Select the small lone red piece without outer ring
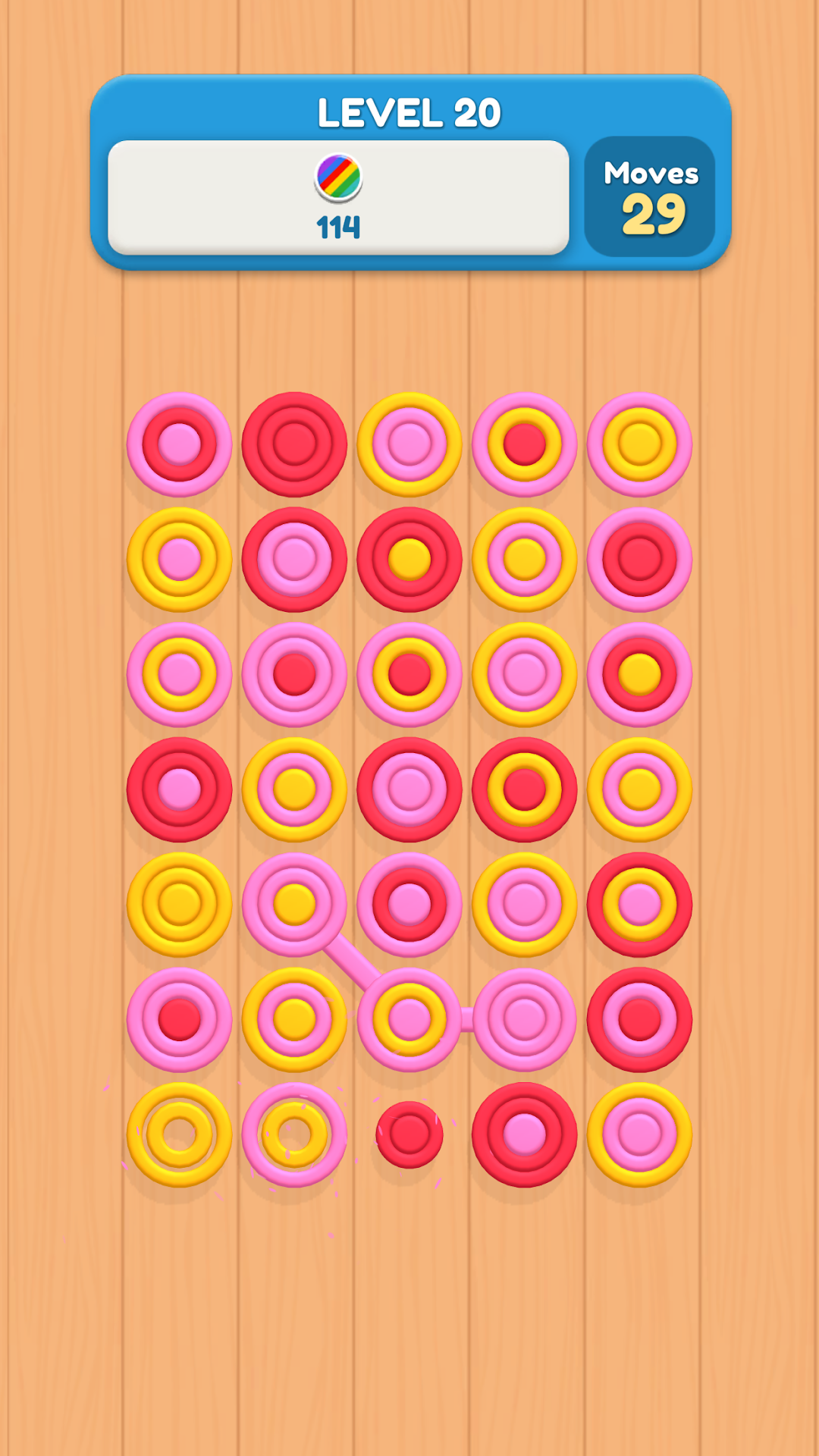Screen dimensions: 819x1456 (x=409, y=1135)
